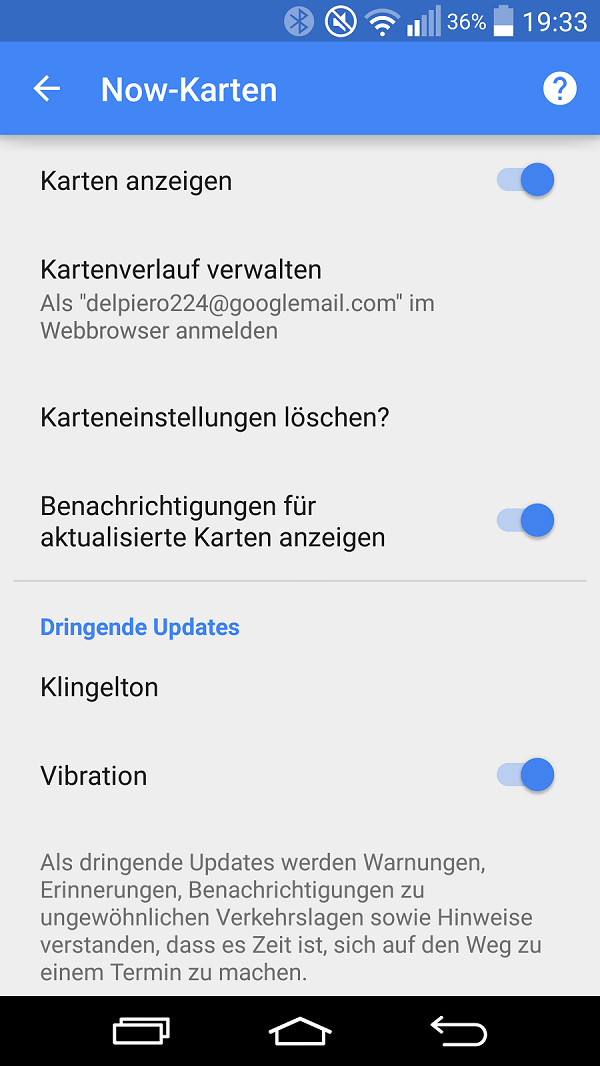Toggle the Karten anzeigen switch
600x1066 pixels.
[525, 180]
